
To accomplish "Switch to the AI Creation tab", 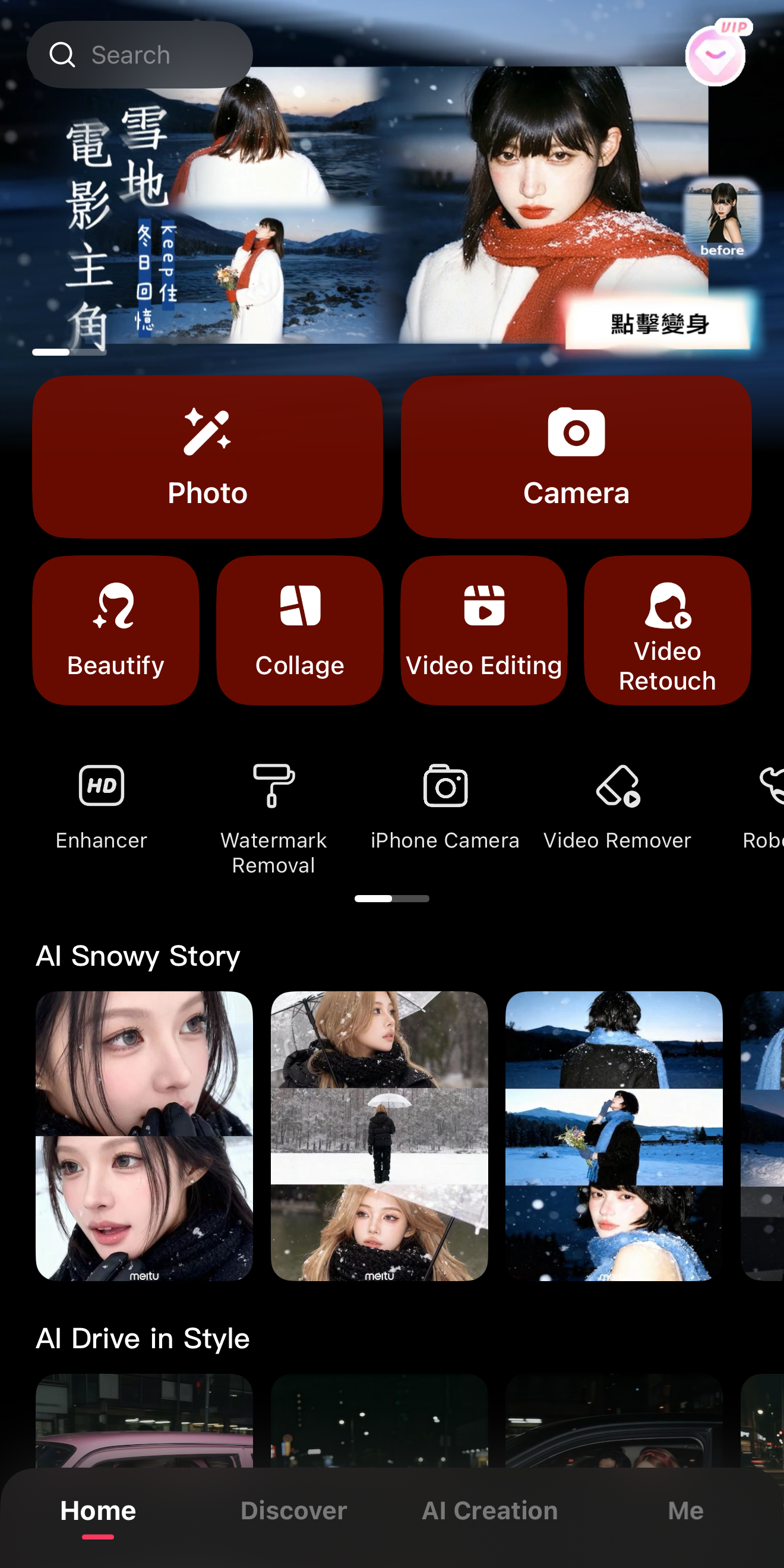I will tap(490, 1511).
